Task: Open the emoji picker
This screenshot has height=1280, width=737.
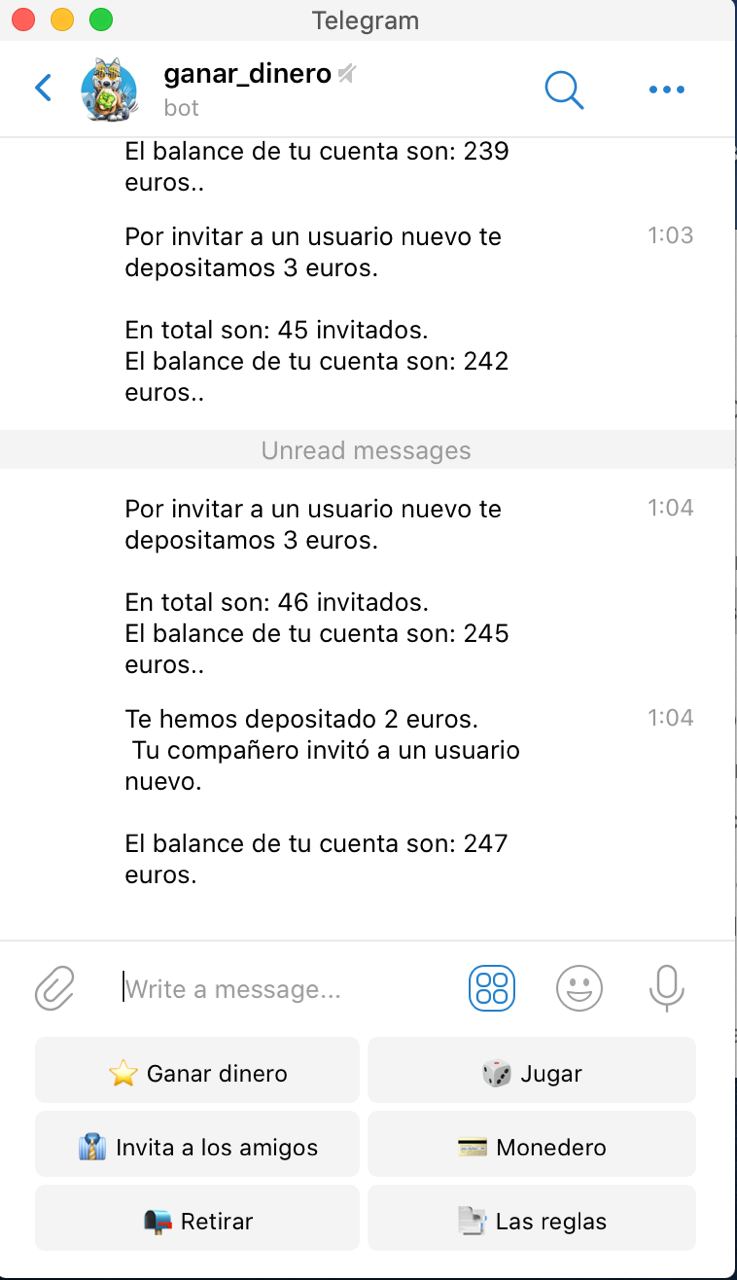Action: (x=579, y=989)
